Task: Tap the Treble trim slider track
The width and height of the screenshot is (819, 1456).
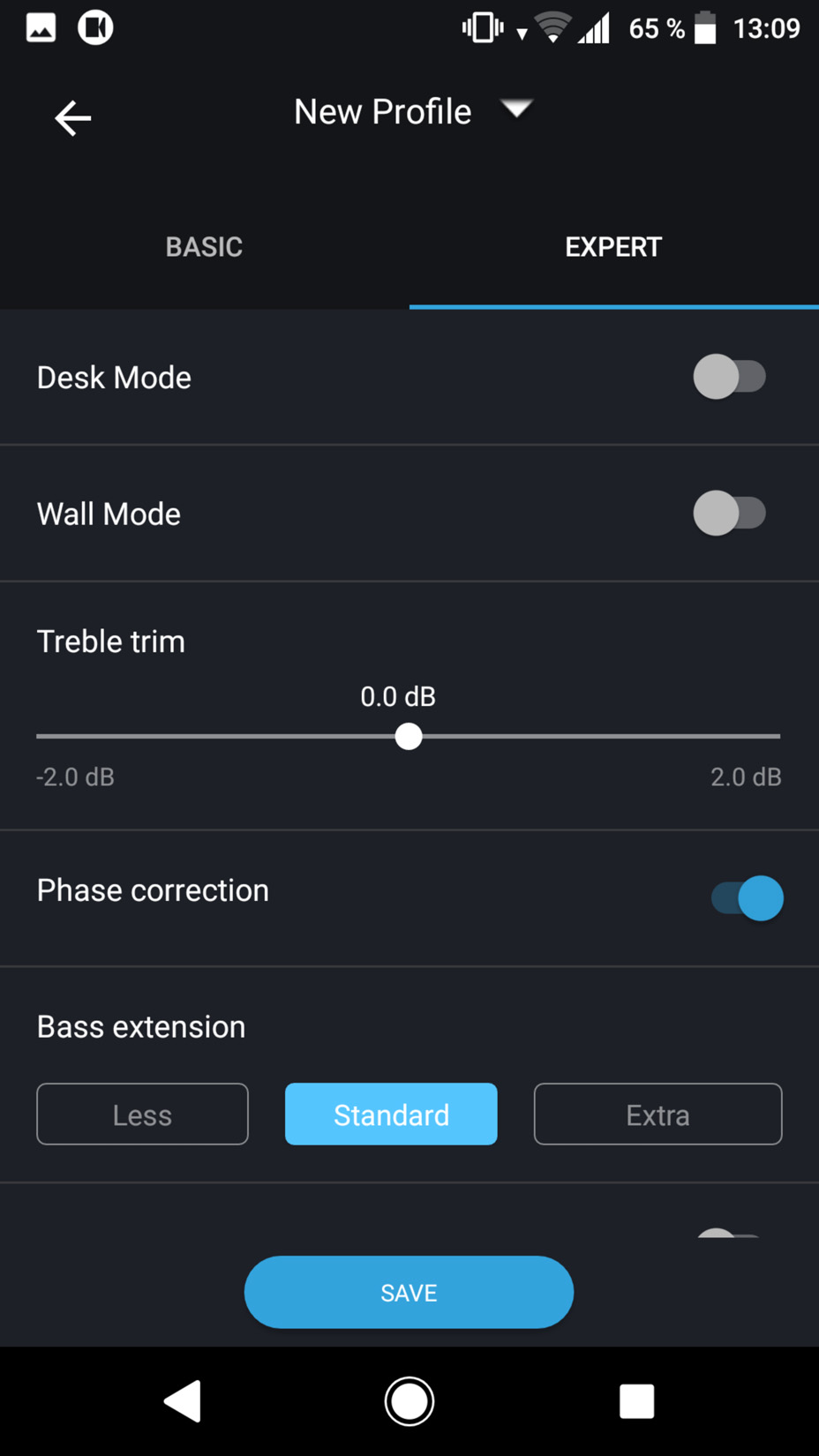Action: [x=408, y=736]
